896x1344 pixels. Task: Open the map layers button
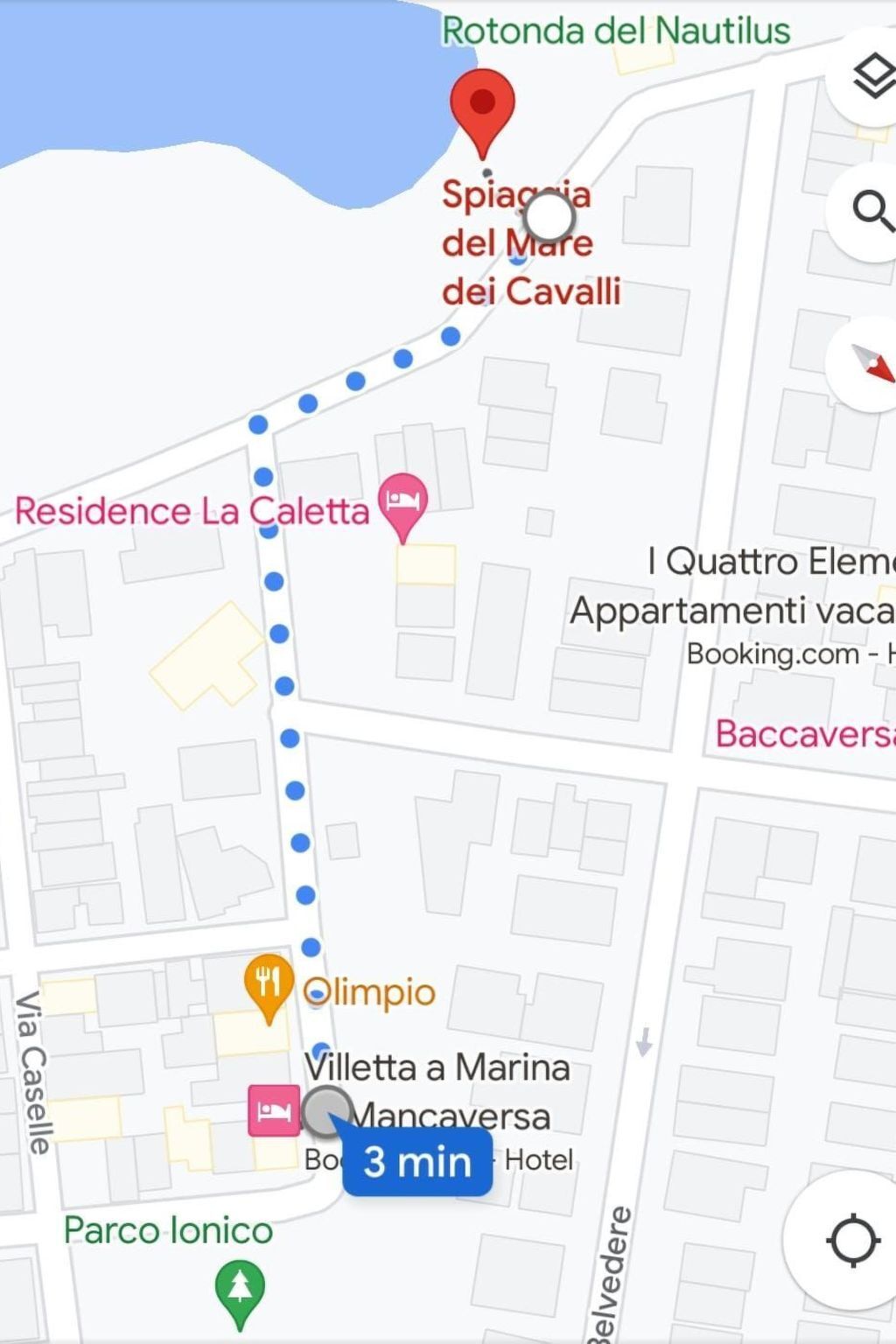[871, 77]
